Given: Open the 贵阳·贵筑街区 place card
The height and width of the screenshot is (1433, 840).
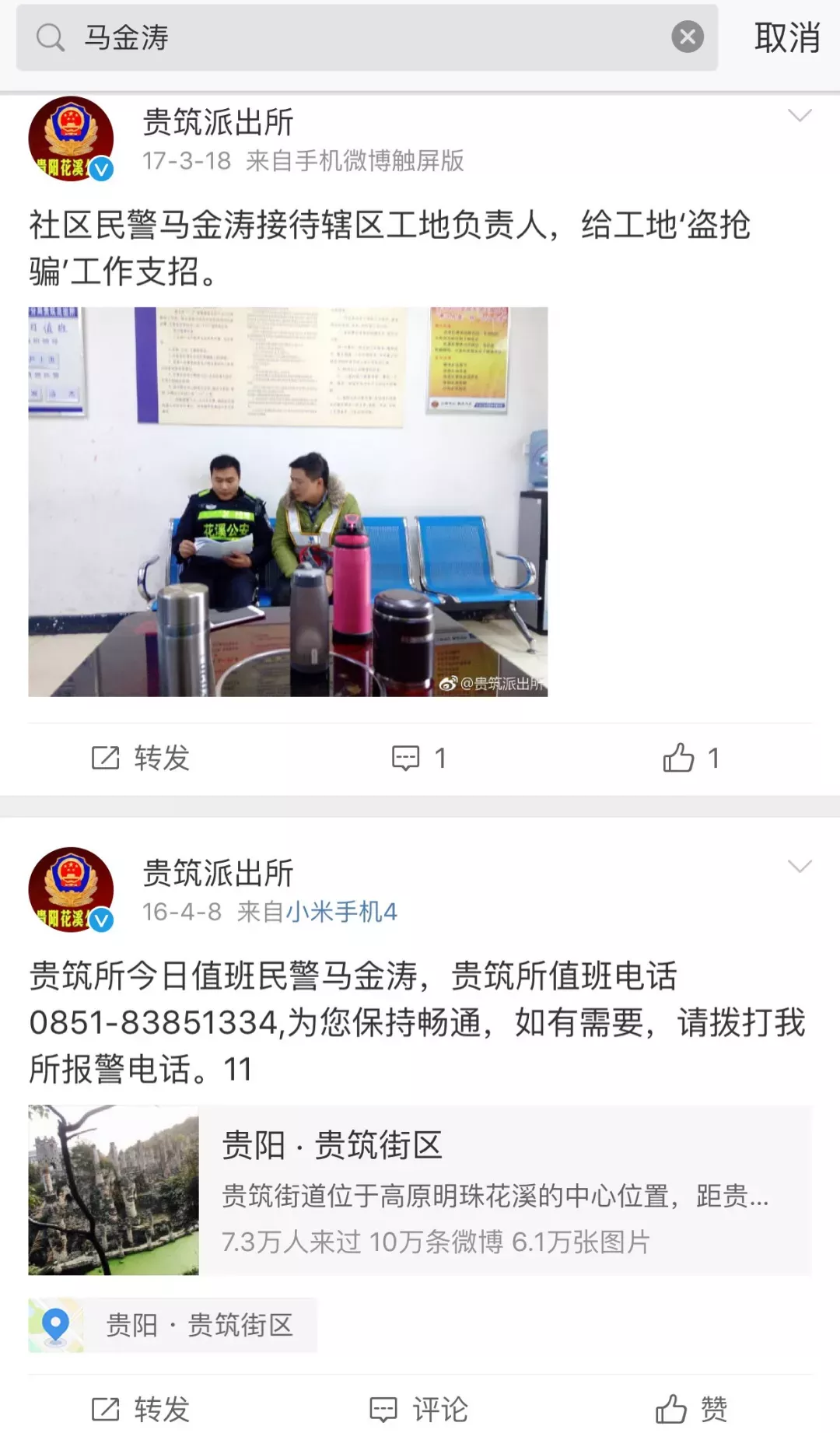Looking at the screenshot, I should point(420,1190).
